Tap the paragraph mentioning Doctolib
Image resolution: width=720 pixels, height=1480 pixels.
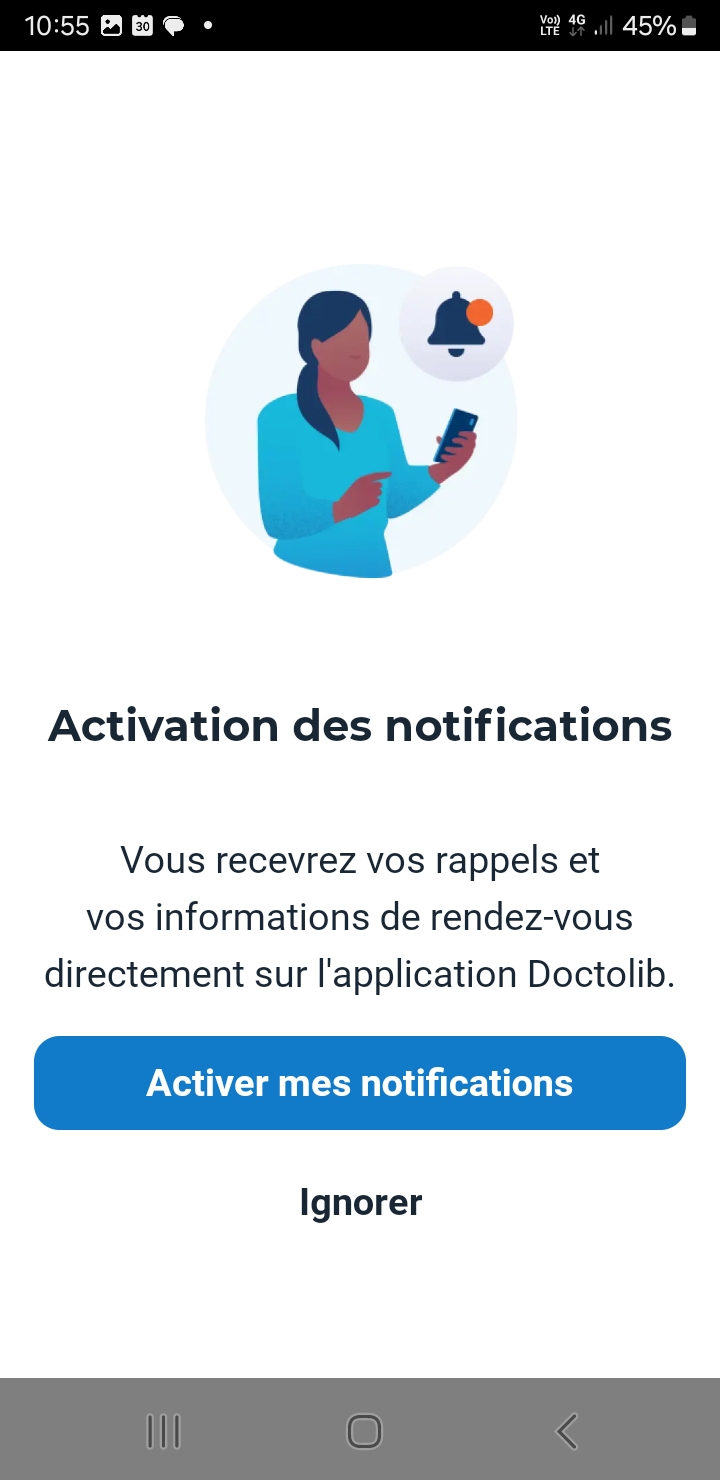[x=360, y=917]
